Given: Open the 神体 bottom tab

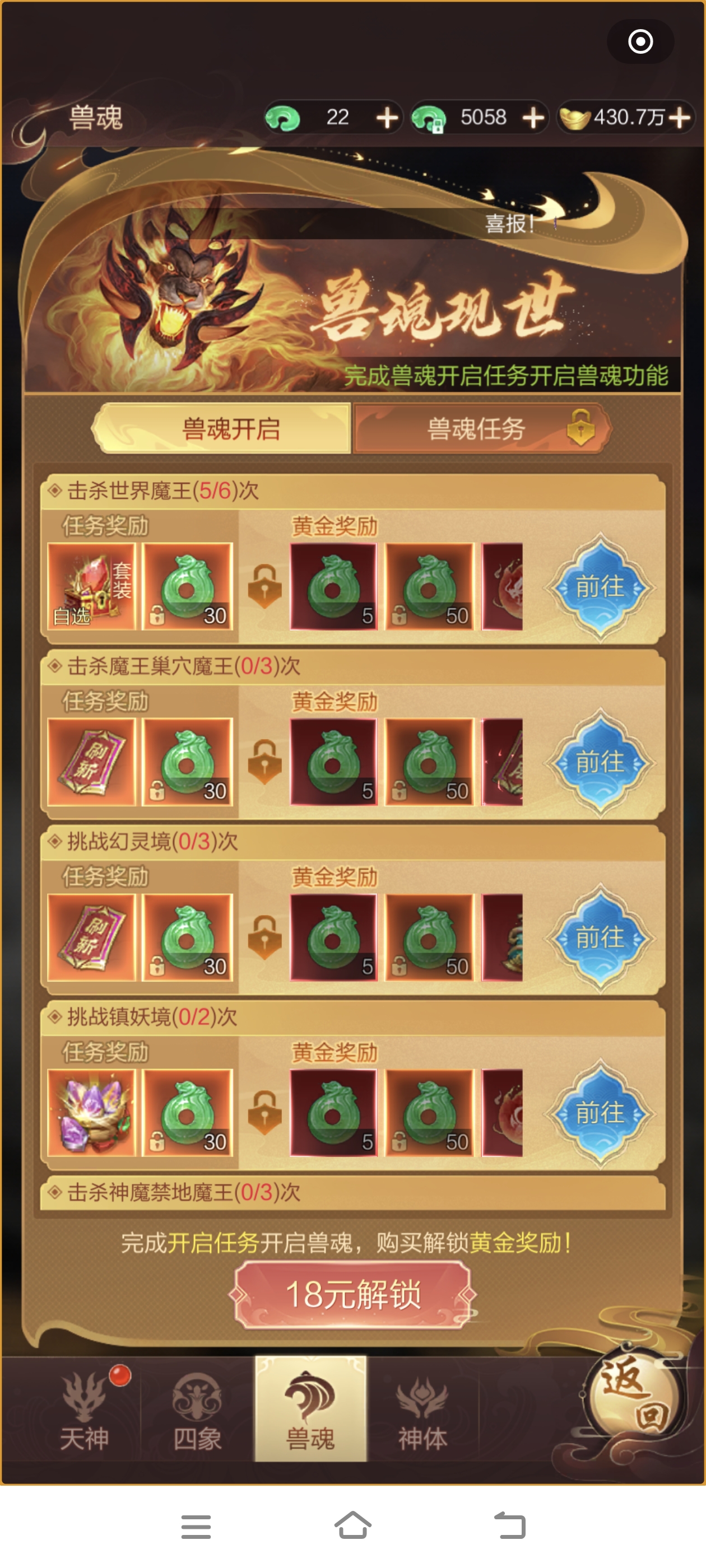Looking at the screenshot, I should pos(422,1412).
